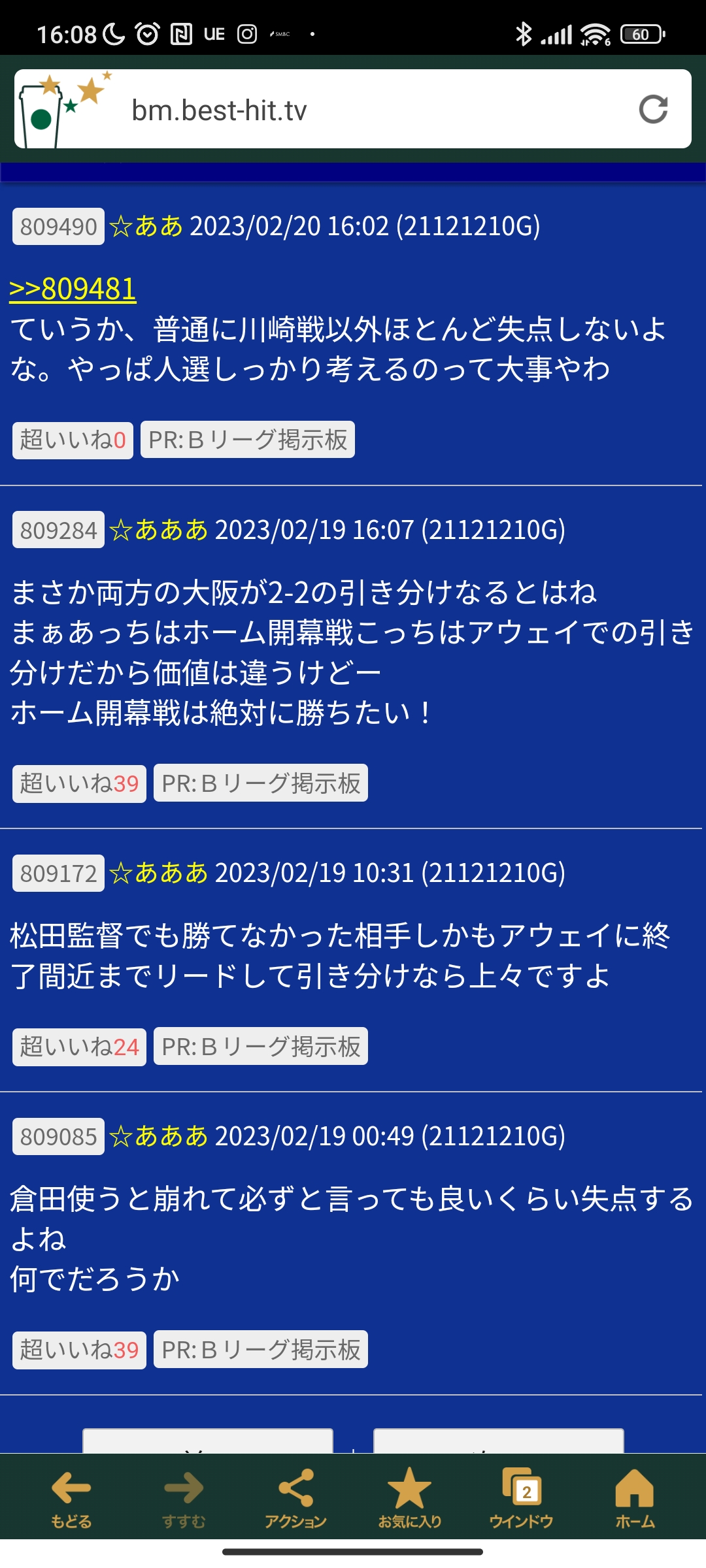Screen dimensions: 706x1568
Task: Open PR: Bリーグ掲示板 under post 809284
Action: click(261, 783)
